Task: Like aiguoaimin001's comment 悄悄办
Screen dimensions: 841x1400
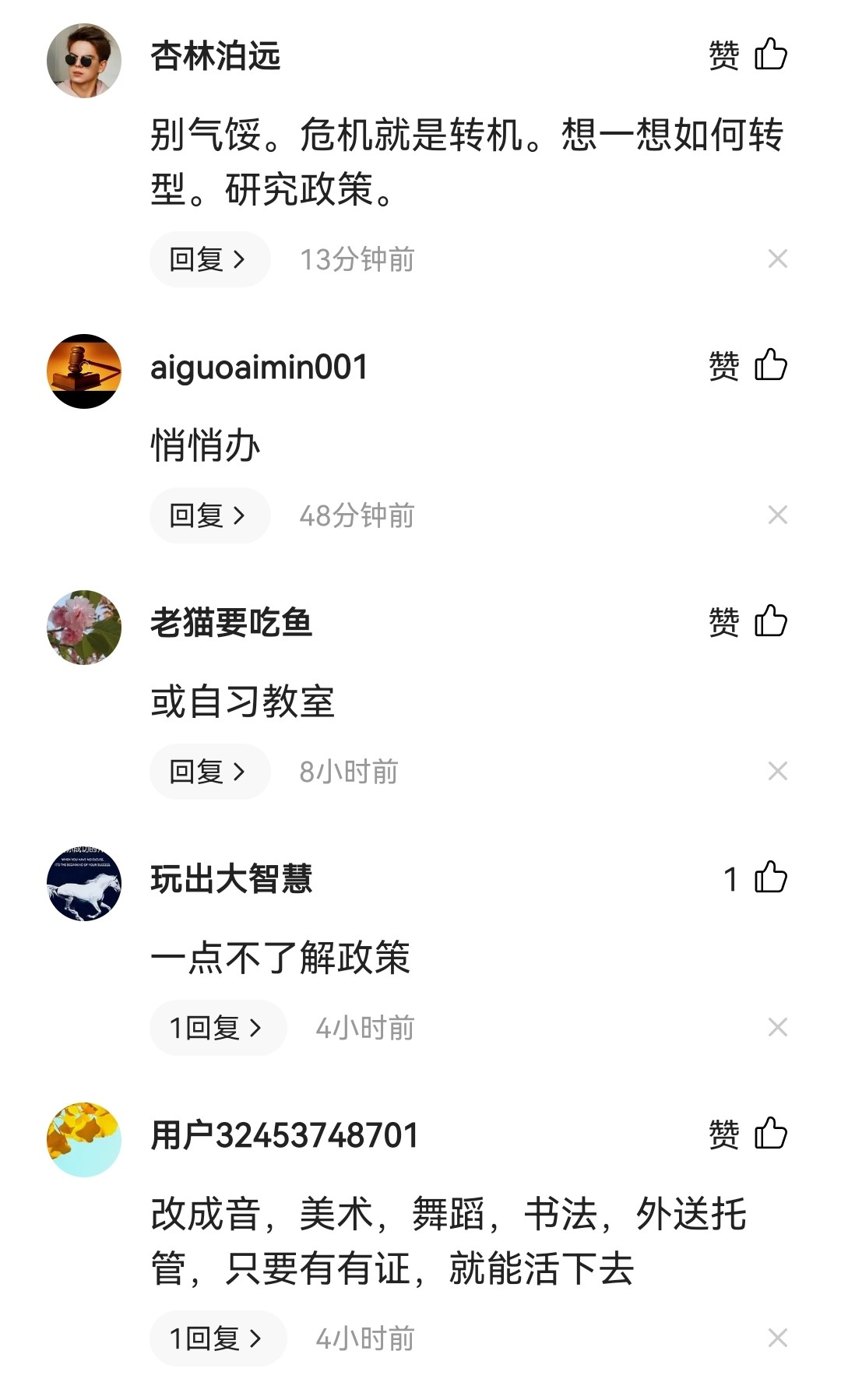Action: click(x=770, y=365)
